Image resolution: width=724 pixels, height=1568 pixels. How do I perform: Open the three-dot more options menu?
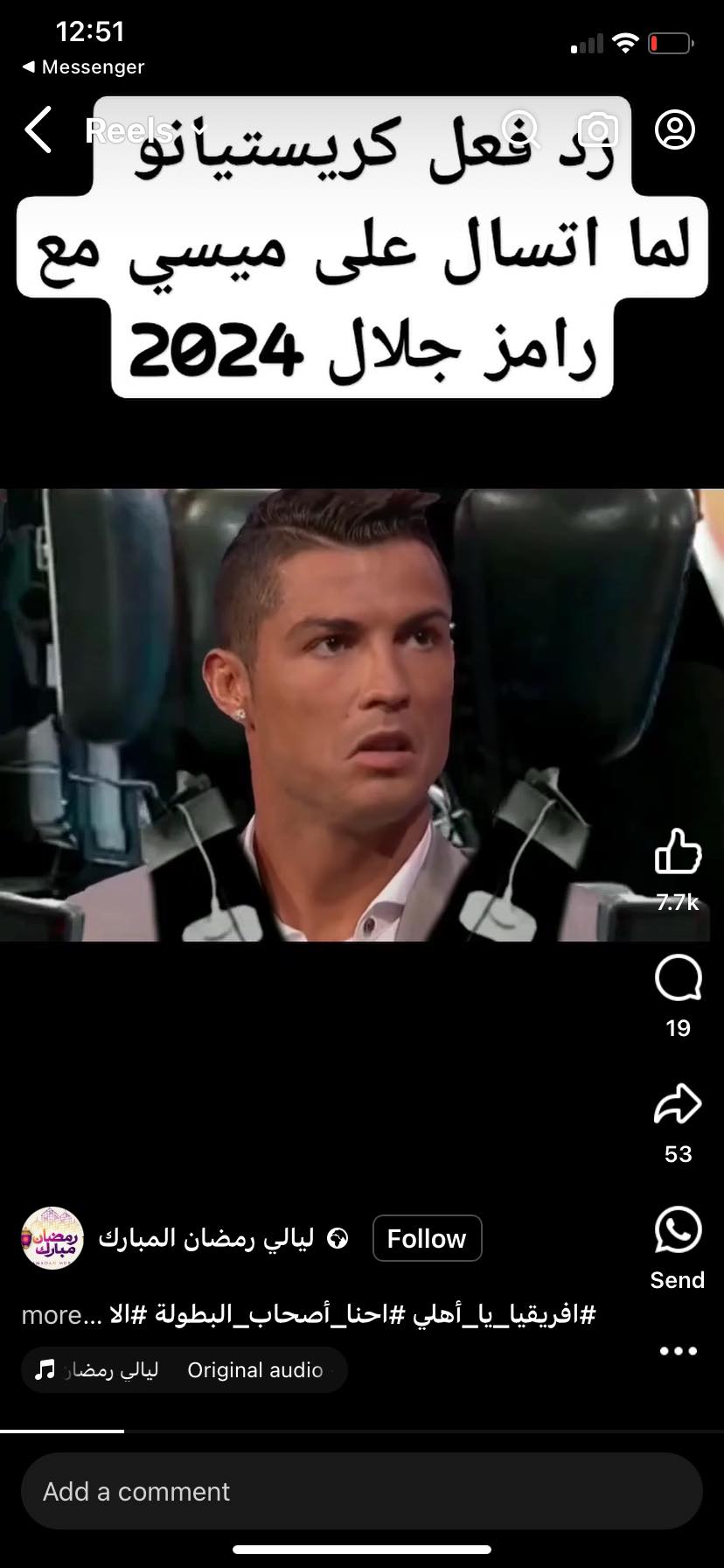(x=678, y=1351)
